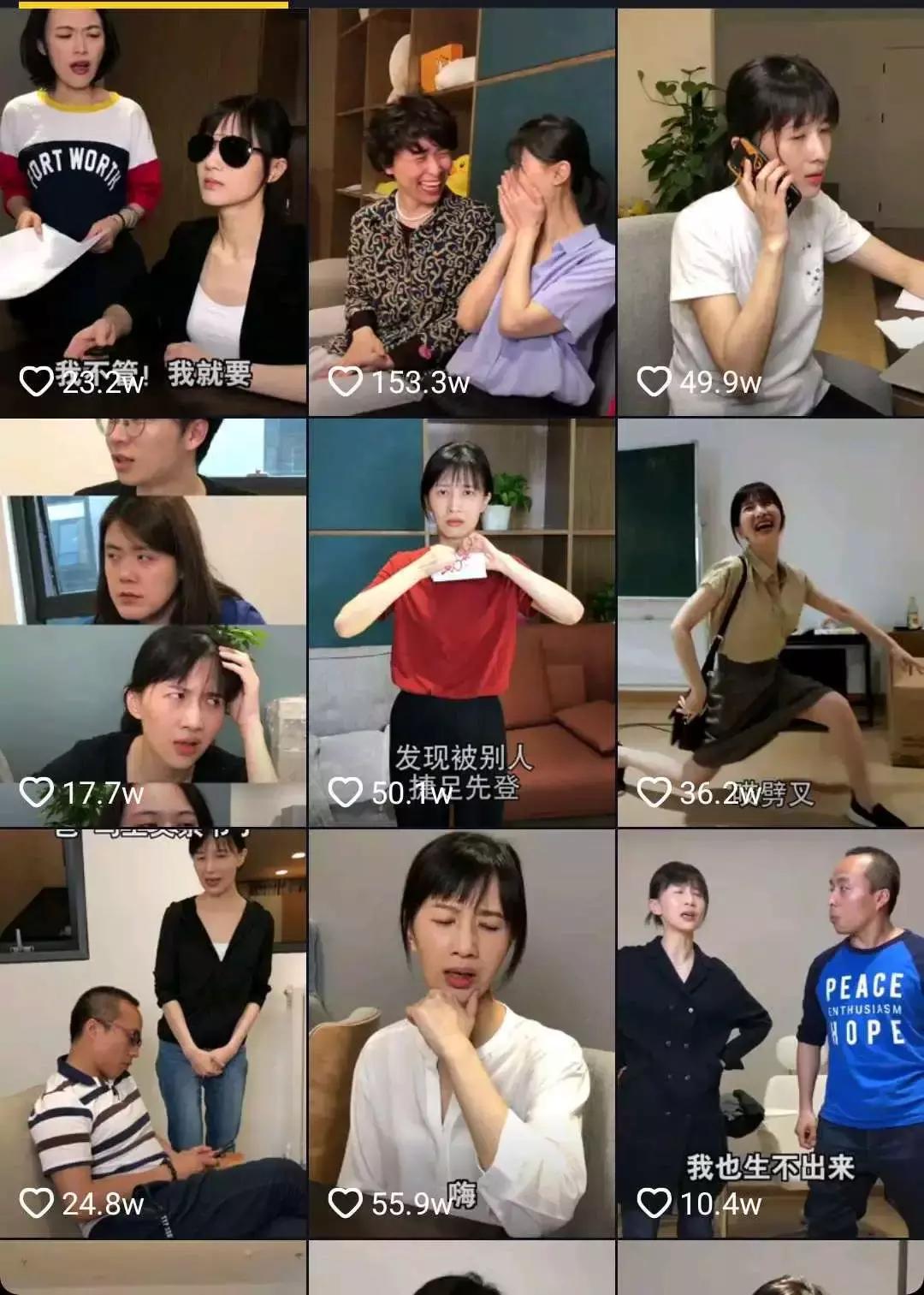Open the video with 55.9w likes
This screenshot has width=924, height=1295.
click(462, 1034)
